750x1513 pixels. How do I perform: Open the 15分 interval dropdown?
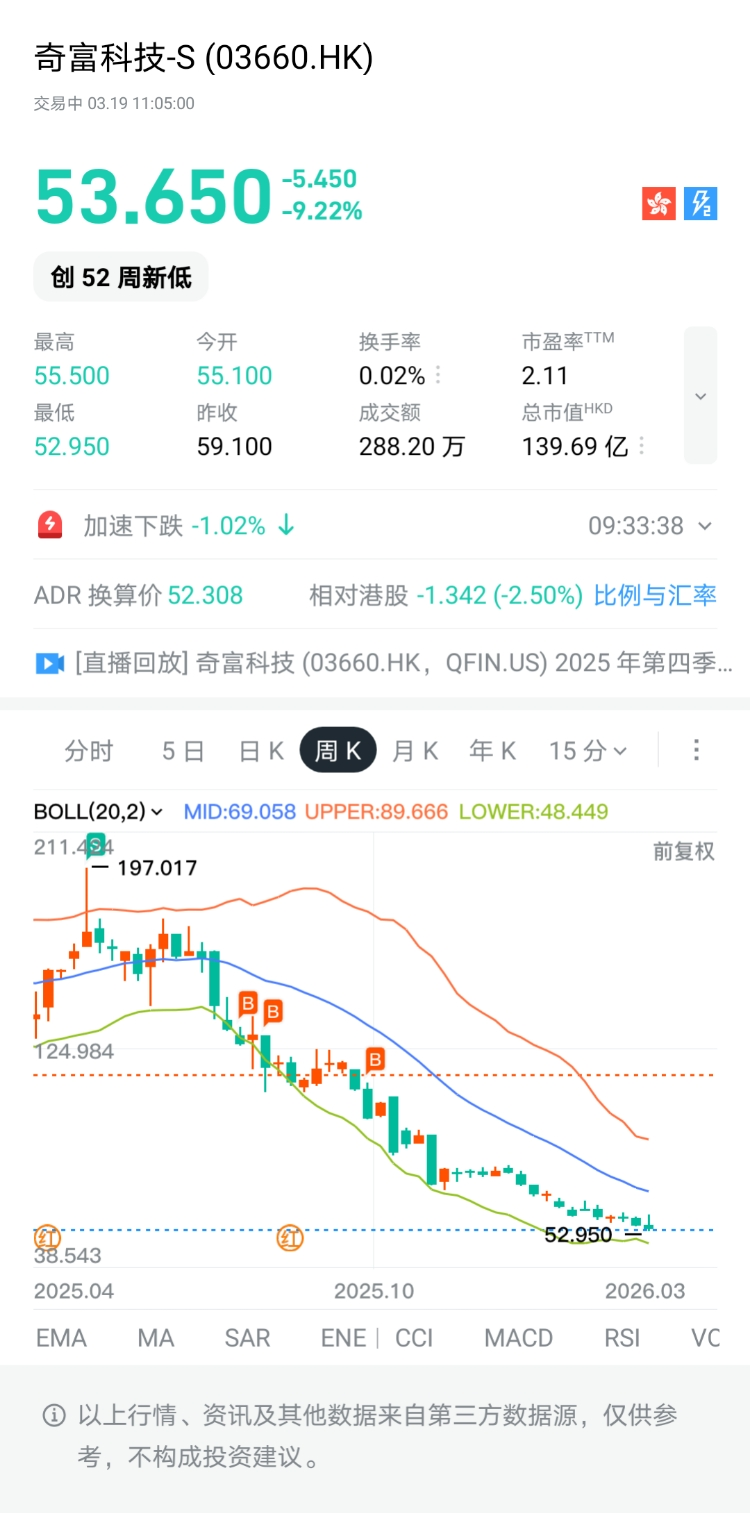[588, 751]
